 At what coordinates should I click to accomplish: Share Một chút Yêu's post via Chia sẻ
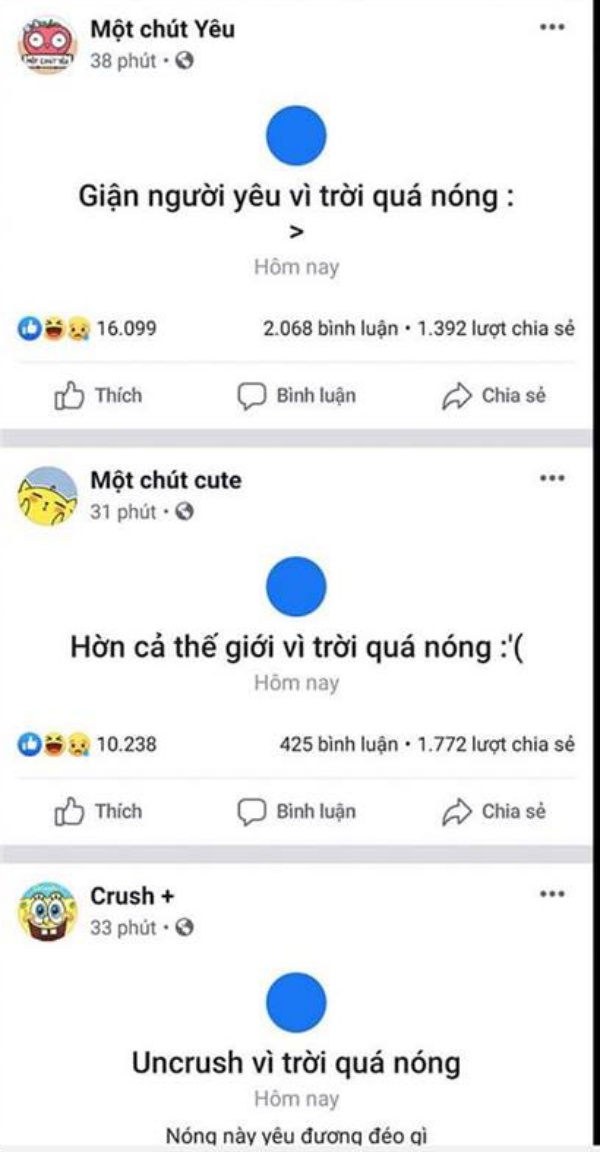(494, 396)
